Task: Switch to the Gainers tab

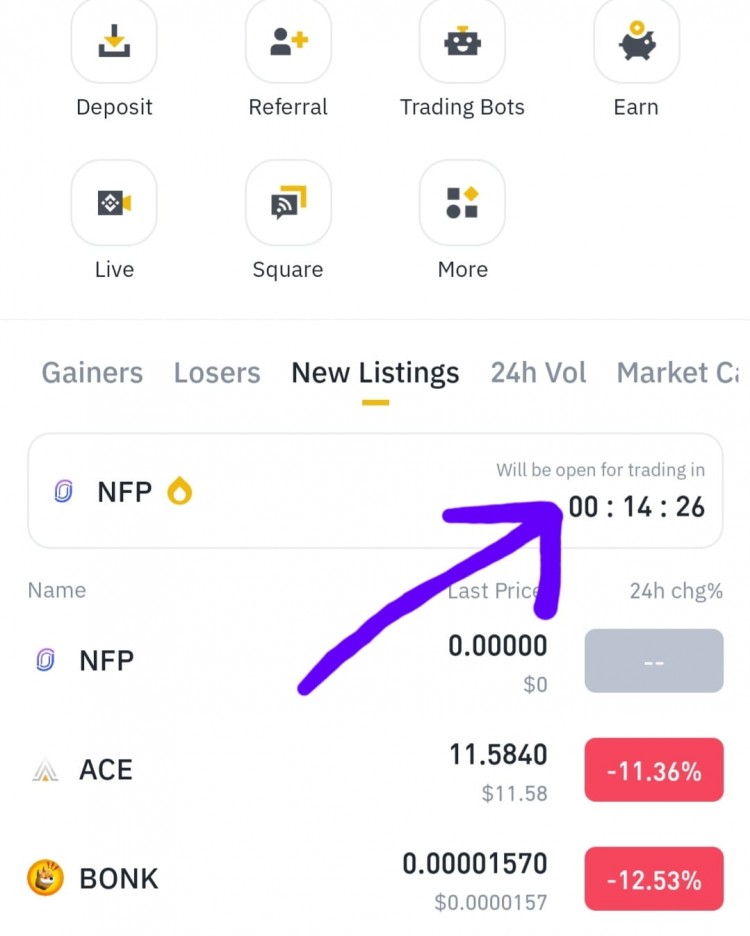Action: click(x=91, y=373)
